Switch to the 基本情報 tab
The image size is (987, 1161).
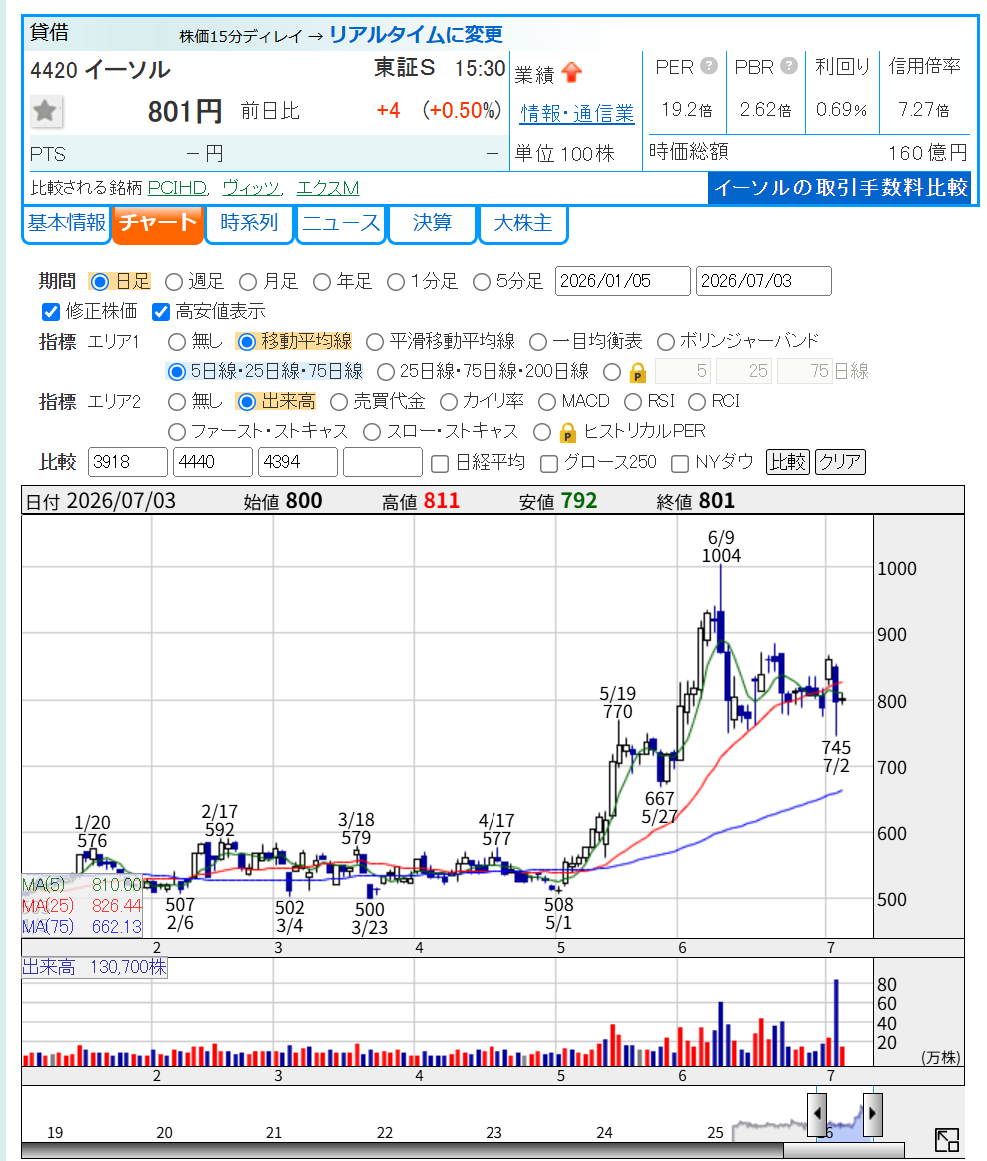[67, 223]
